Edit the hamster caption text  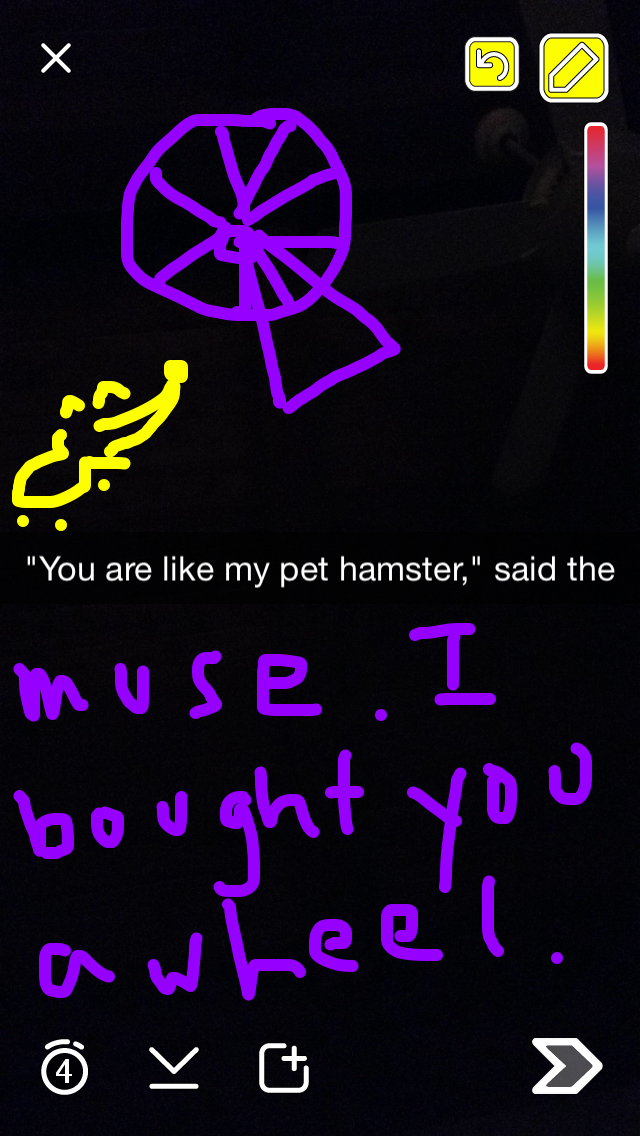[x=320, y=570]
